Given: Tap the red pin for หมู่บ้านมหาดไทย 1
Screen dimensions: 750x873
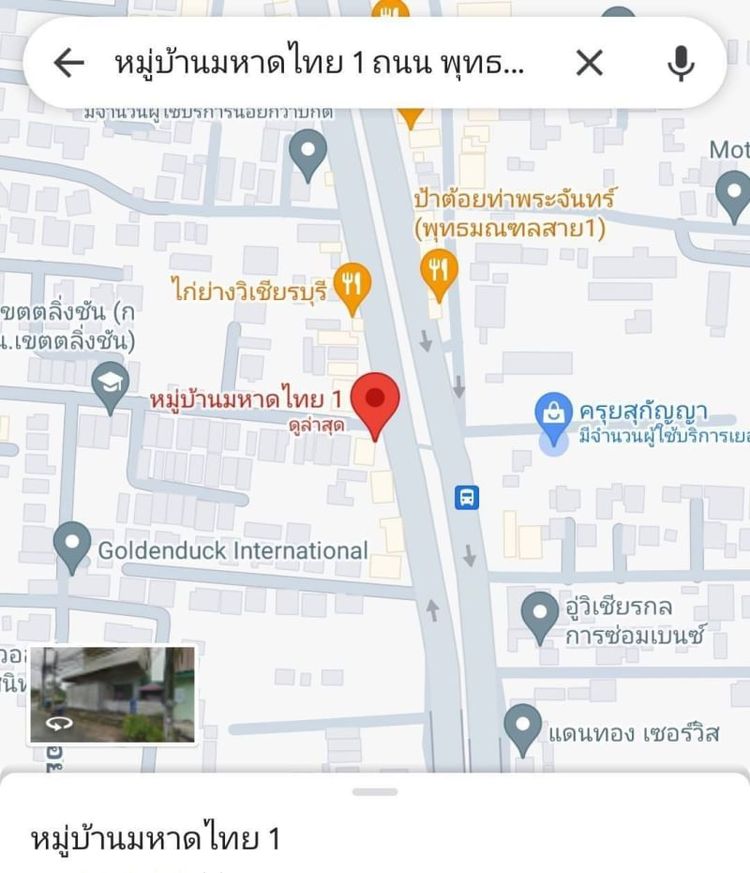Looking at the screenshot, I should (377, 401).
